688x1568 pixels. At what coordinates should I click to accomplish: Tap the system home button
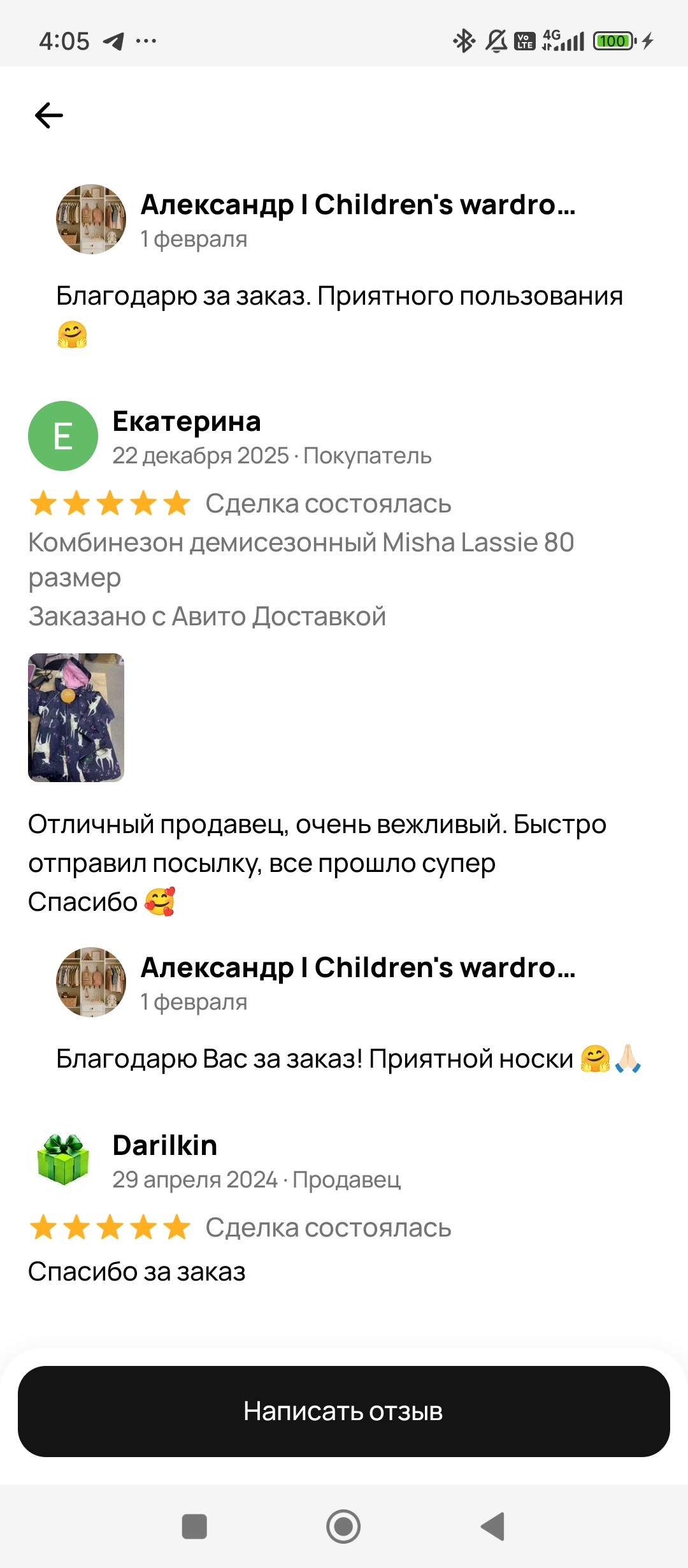tap(343, 1527)
